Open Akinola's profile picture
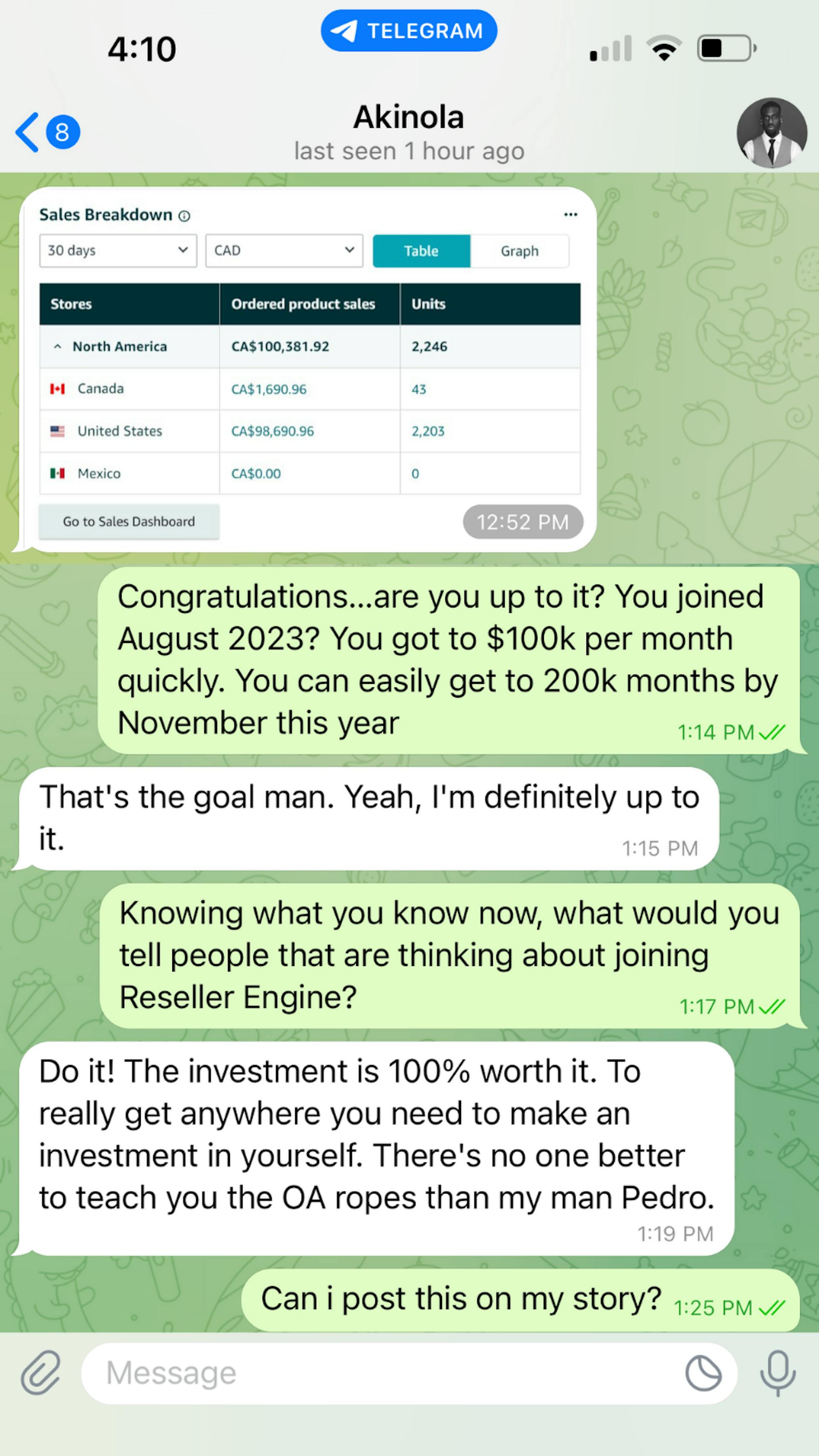 [x=771, y=134]
